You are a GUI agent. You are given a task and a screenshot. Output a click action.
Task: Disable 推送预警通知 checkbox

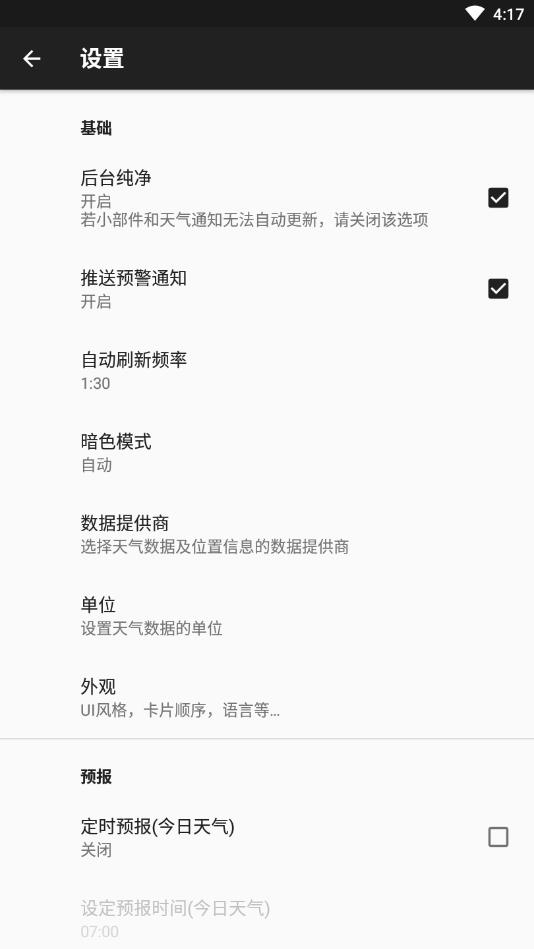tap(498, 289)
